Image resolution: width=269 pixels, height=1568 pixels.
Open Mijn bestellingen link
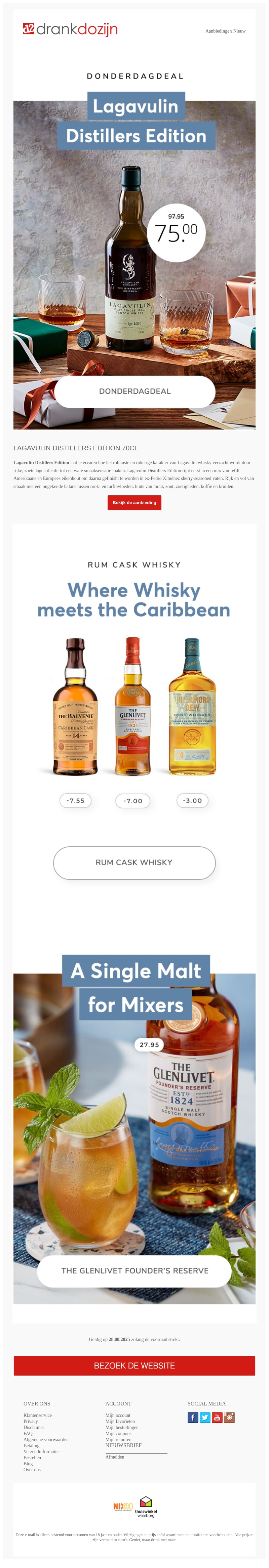click(122, 1427)
